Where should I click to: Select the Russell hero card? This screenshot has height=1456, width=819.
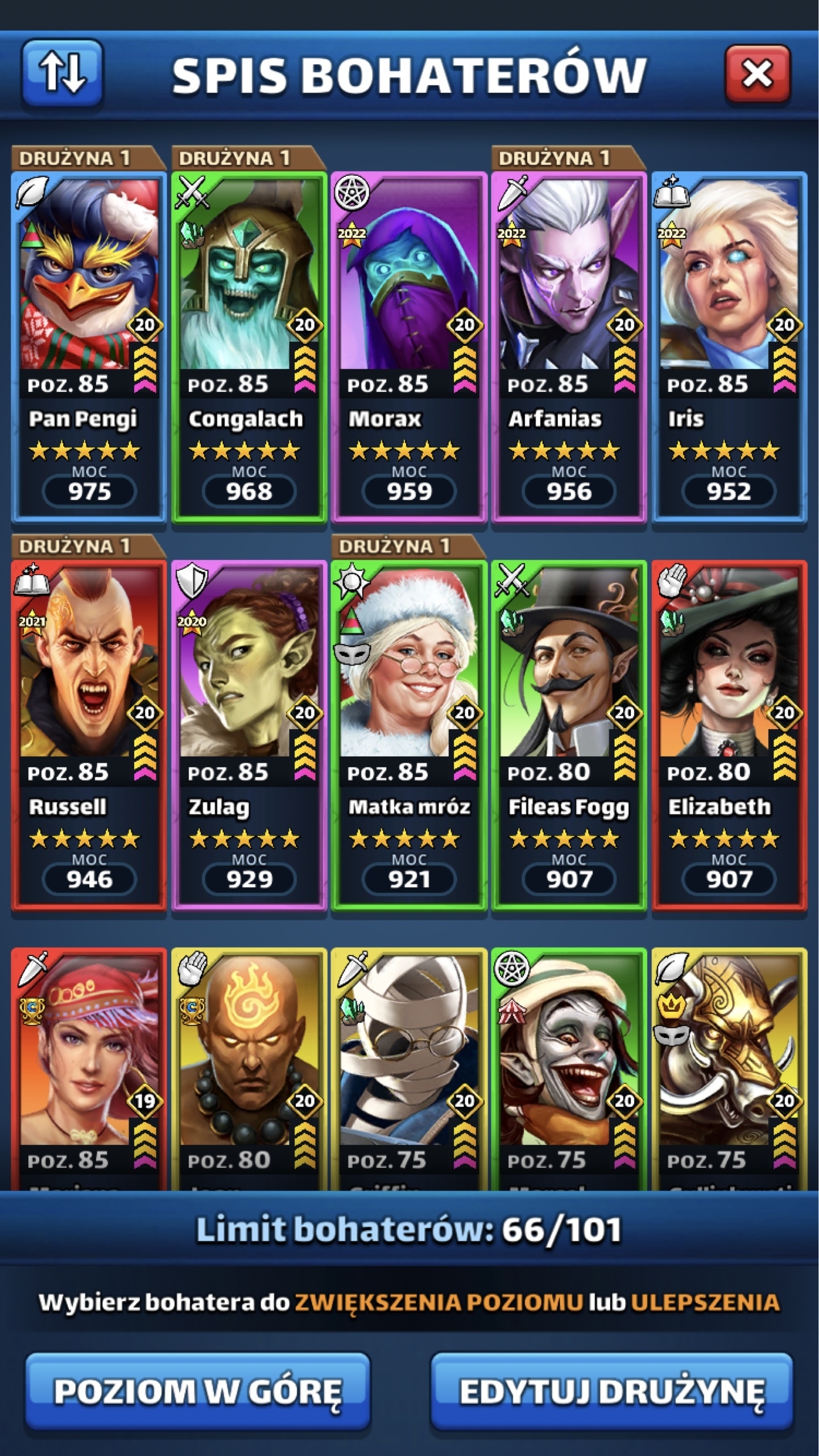click(89, 735)
